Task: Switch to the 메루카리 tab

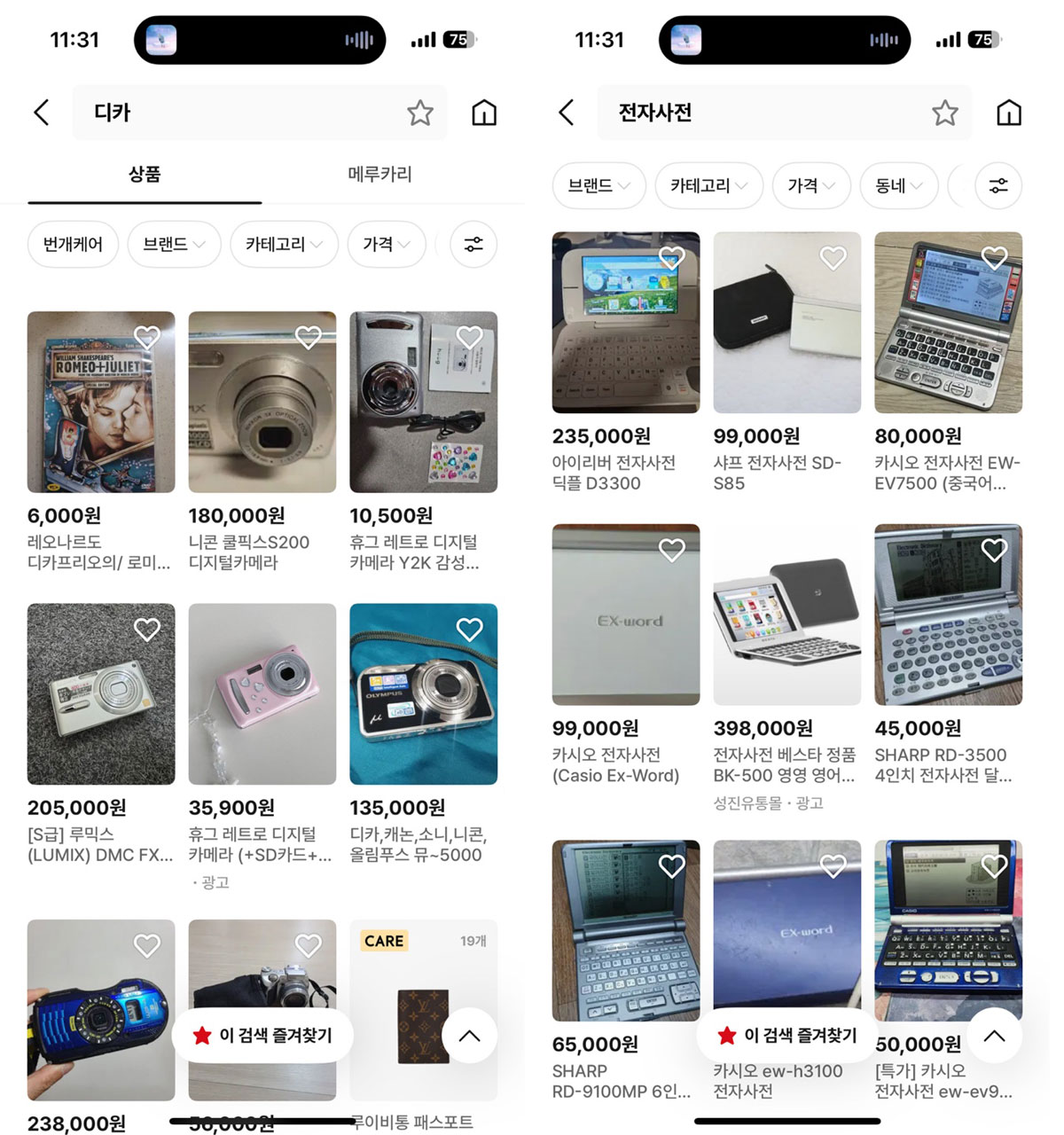Action: tap(379, 174)
